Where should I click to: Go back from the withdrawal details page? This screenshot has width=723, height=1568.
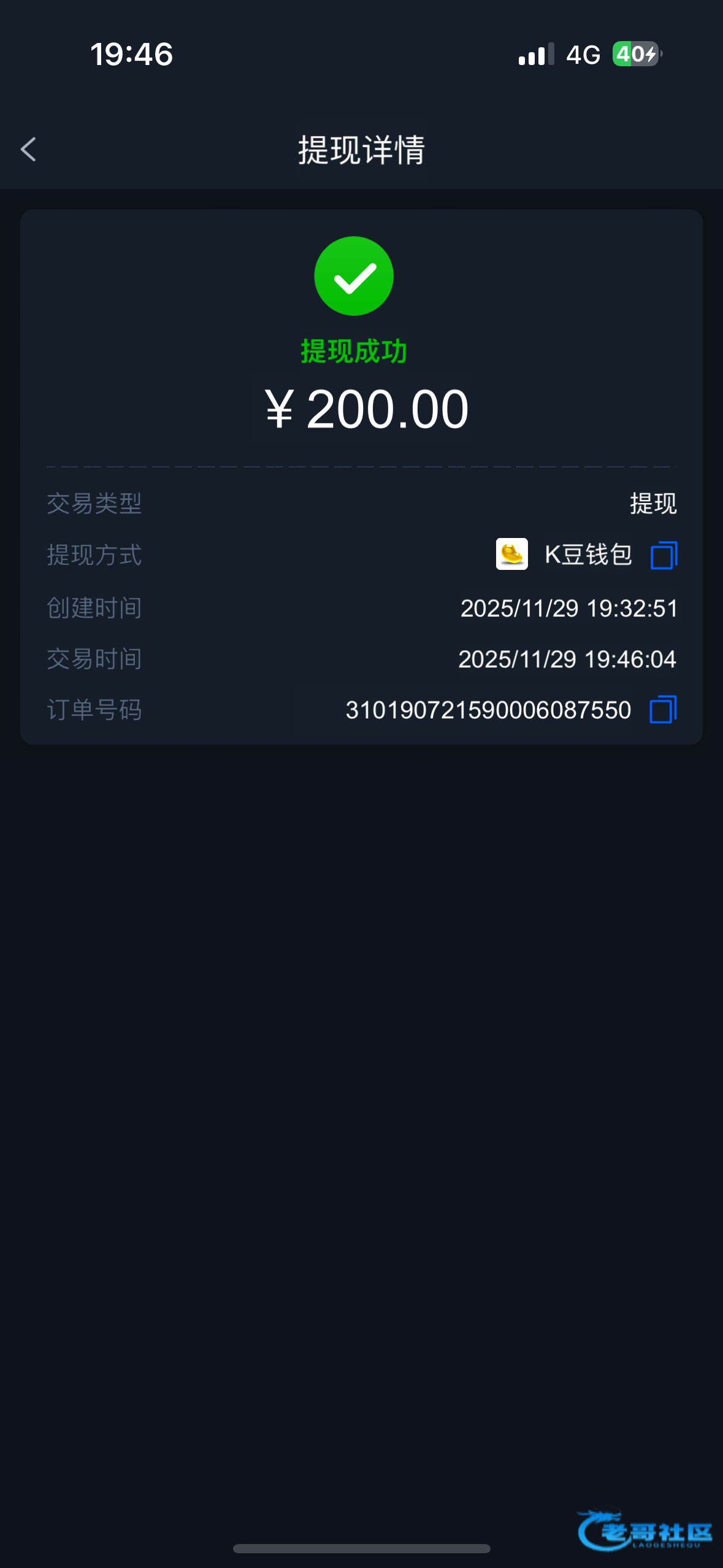(x=28, y=149)
